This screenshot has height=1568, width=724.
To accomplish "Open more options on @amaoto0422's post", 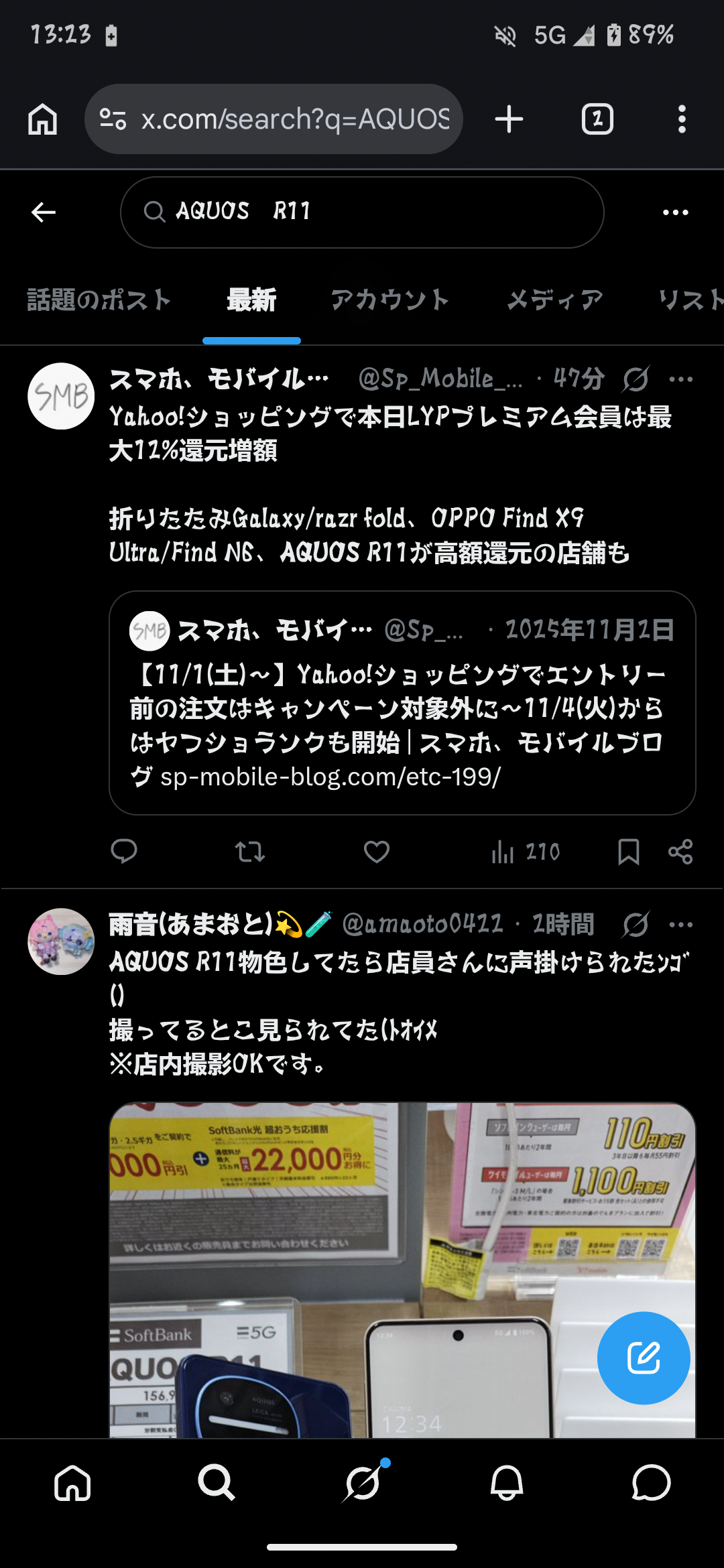I will click(x=681, y=925).
